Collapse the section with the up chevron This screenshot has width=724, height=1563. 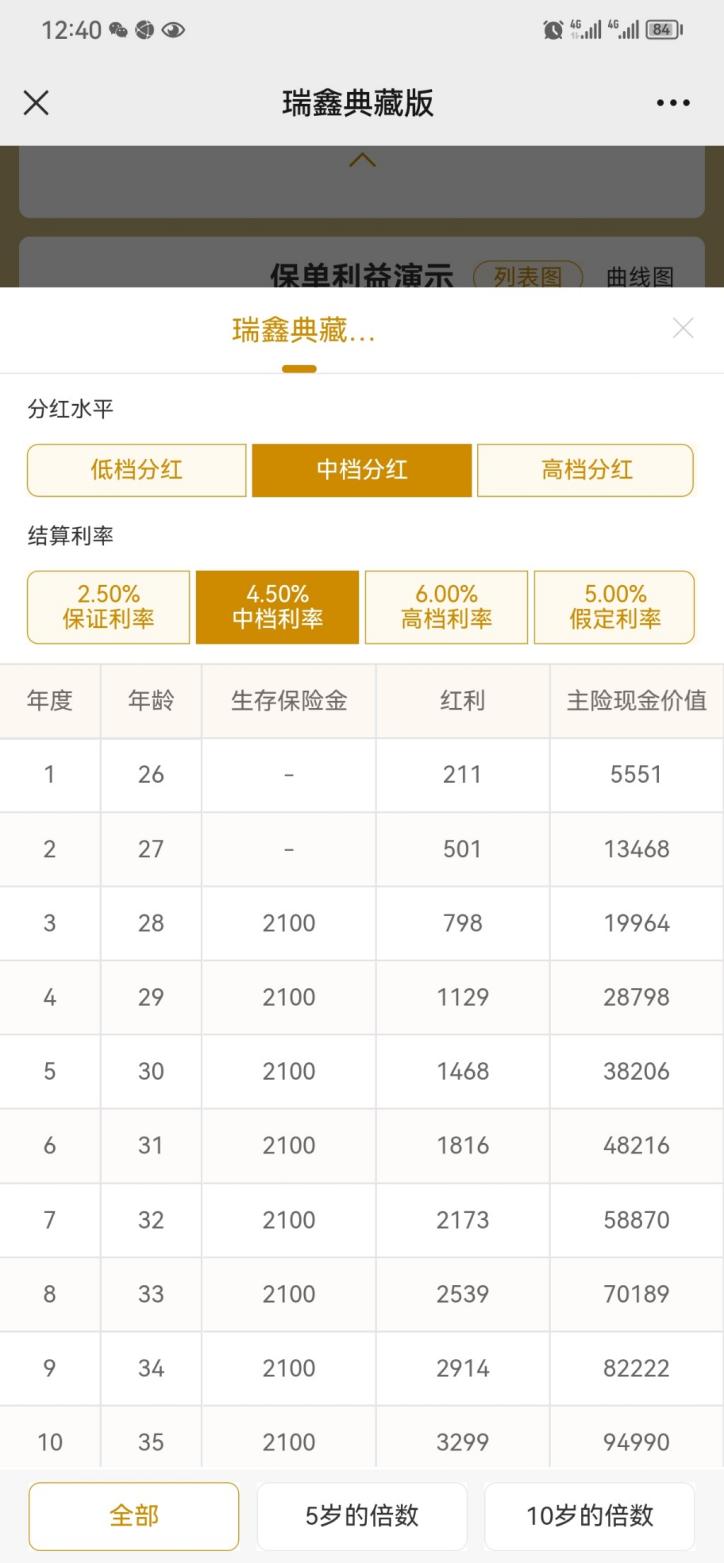pos(362,160)
